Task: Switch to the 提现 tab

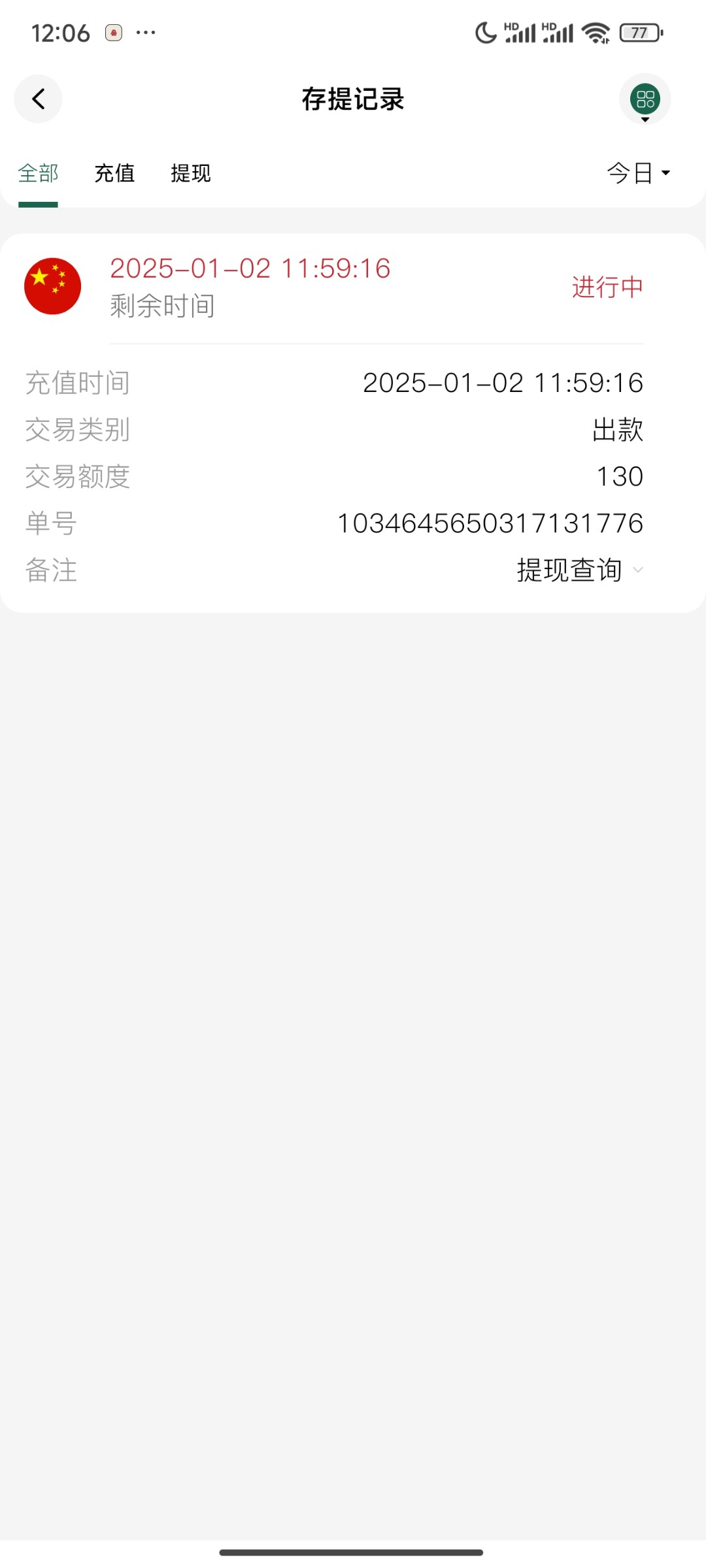Action: coord(191,173)
